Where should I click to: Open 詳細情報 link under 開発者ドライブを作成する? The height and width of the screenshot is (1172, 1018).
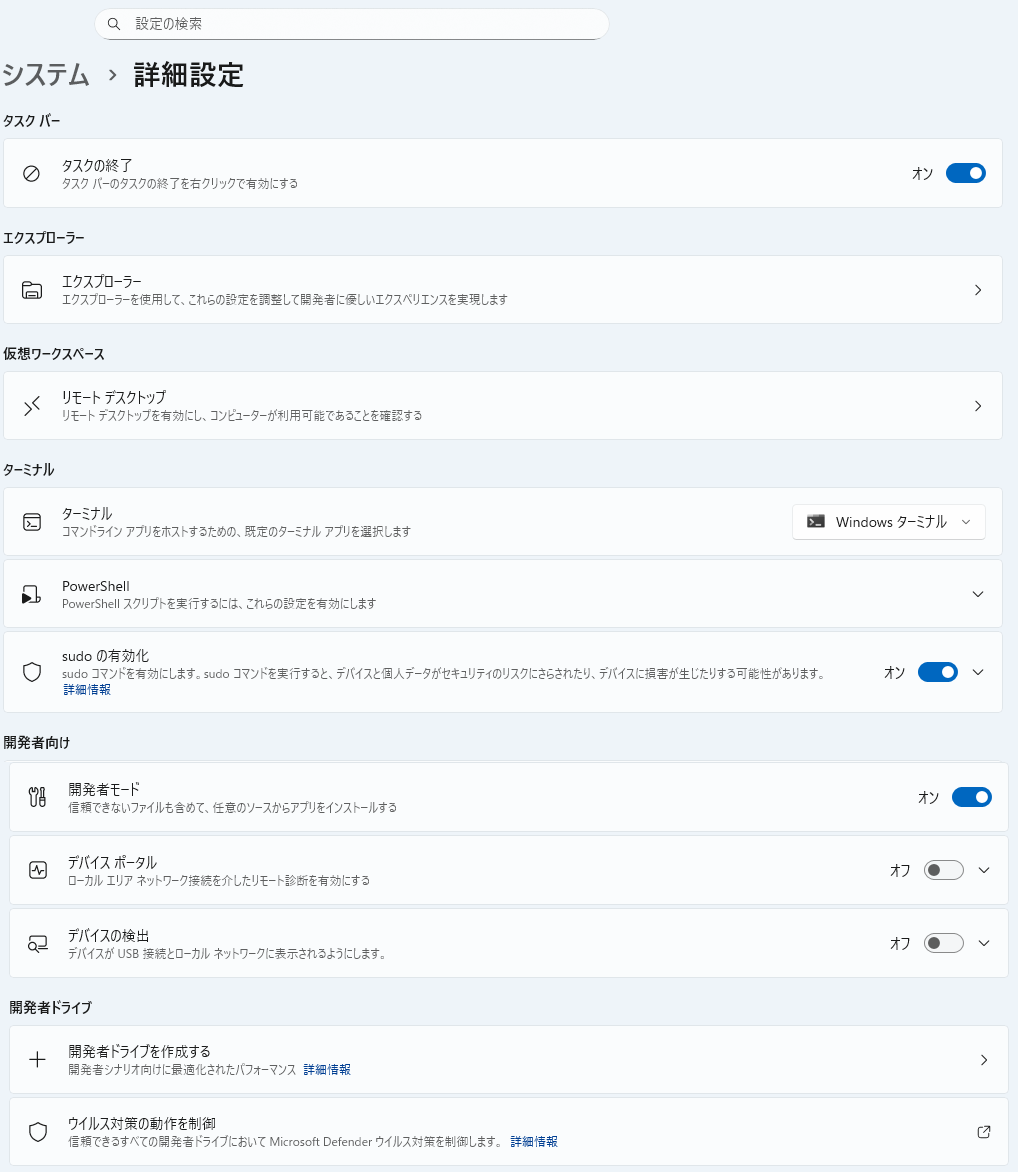coord(327,1069)
